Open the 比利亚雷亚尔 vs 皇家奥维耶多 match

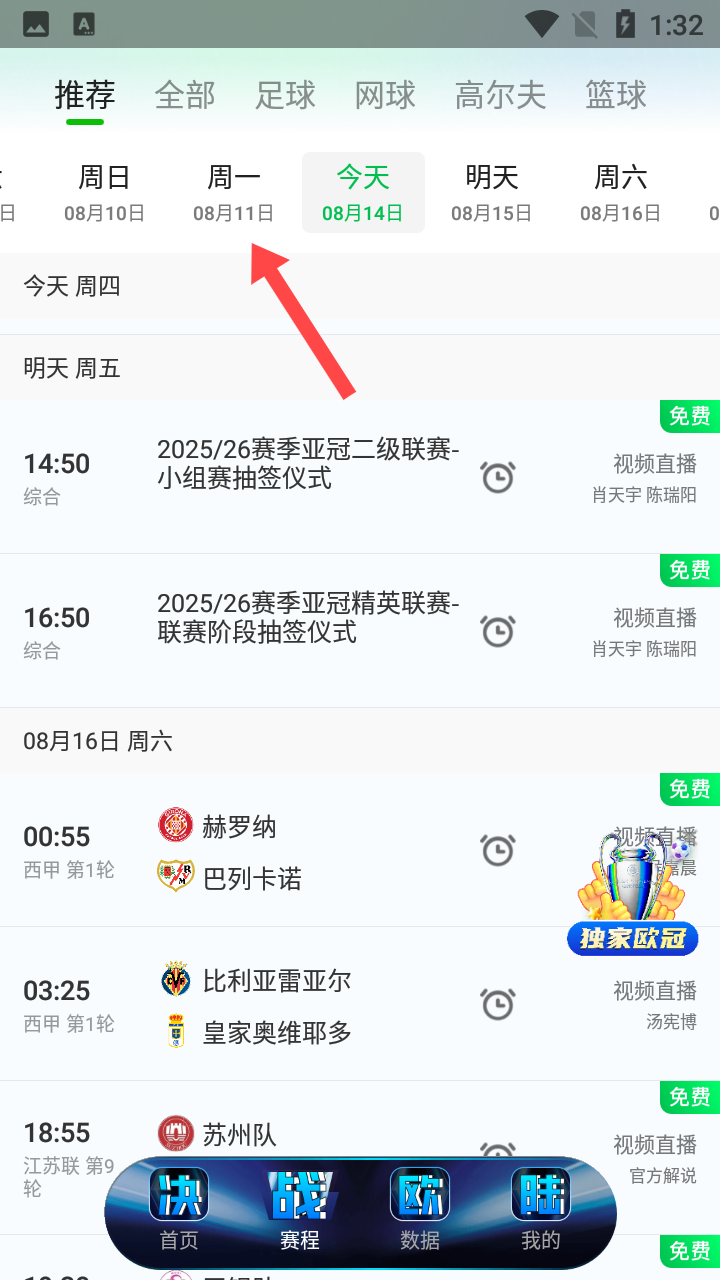tap(277, 1005)
